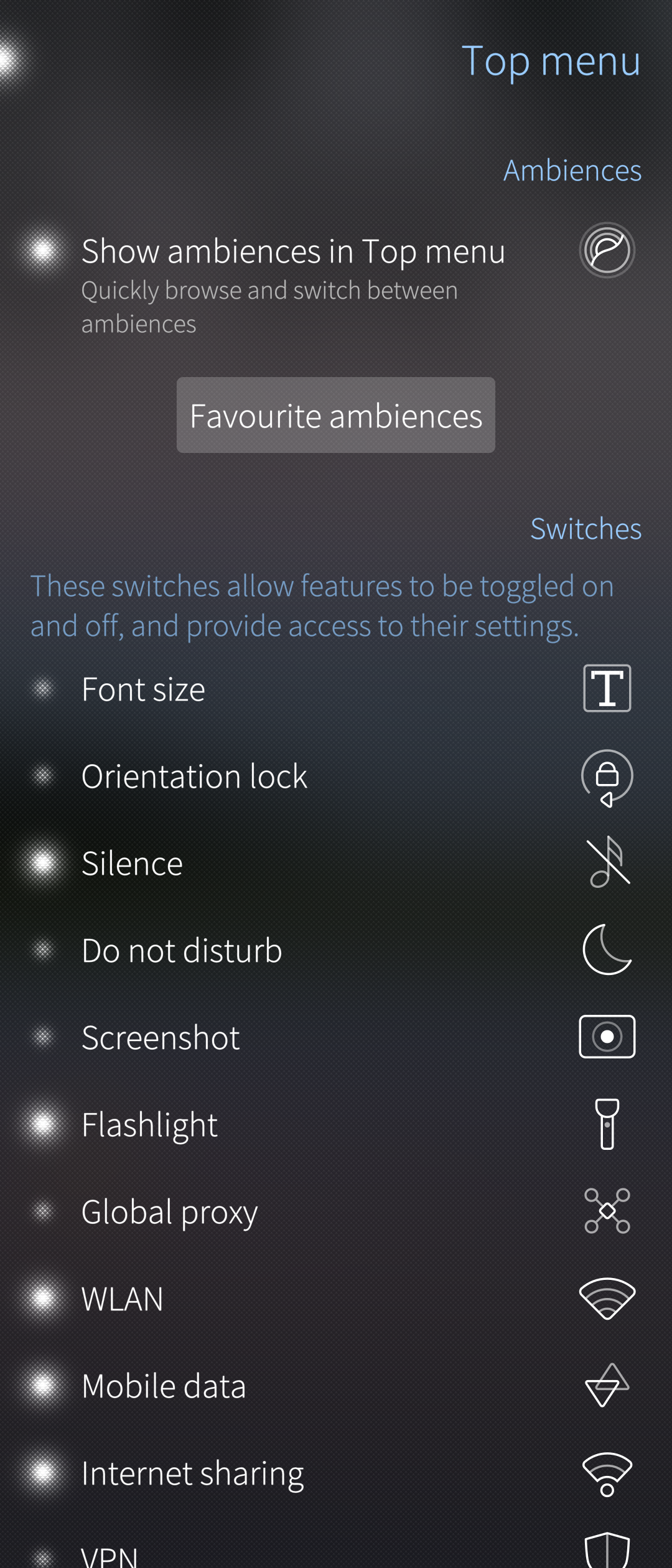
Task: Toggle the Screenshot switch on
Action: (44, 1037)
